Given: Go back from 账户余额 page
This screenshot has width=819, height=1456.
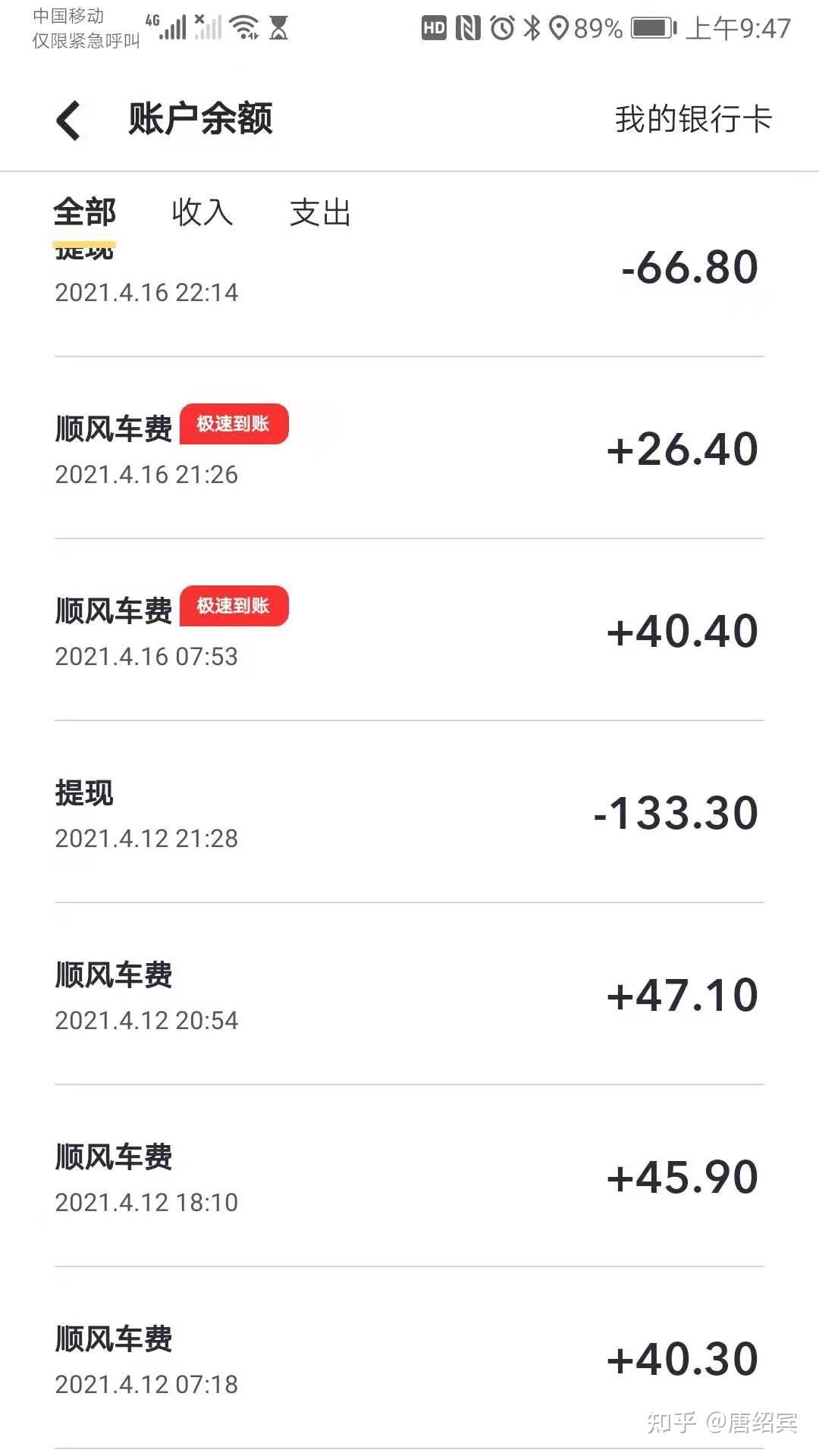Looking at the screenshot, I should tap(68, 120).
